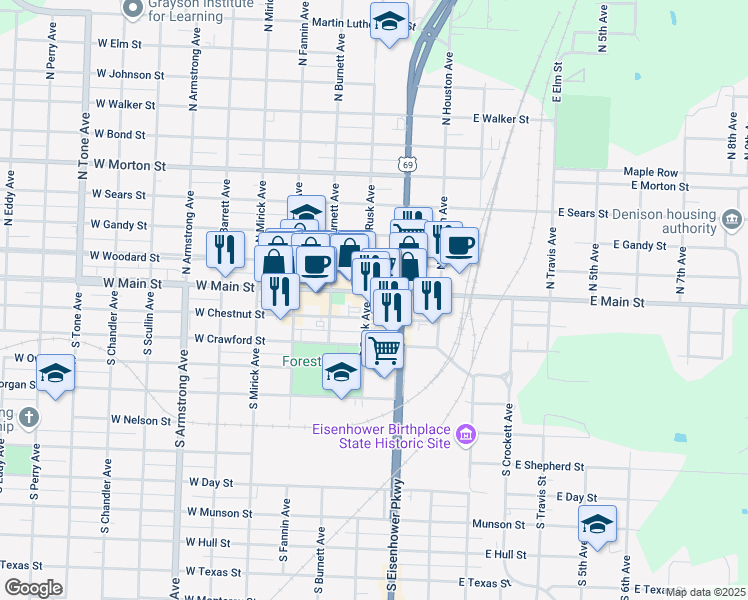Select the school marker near Martin Luther street
Screen dimensions: 748x600
coord(390,22)
